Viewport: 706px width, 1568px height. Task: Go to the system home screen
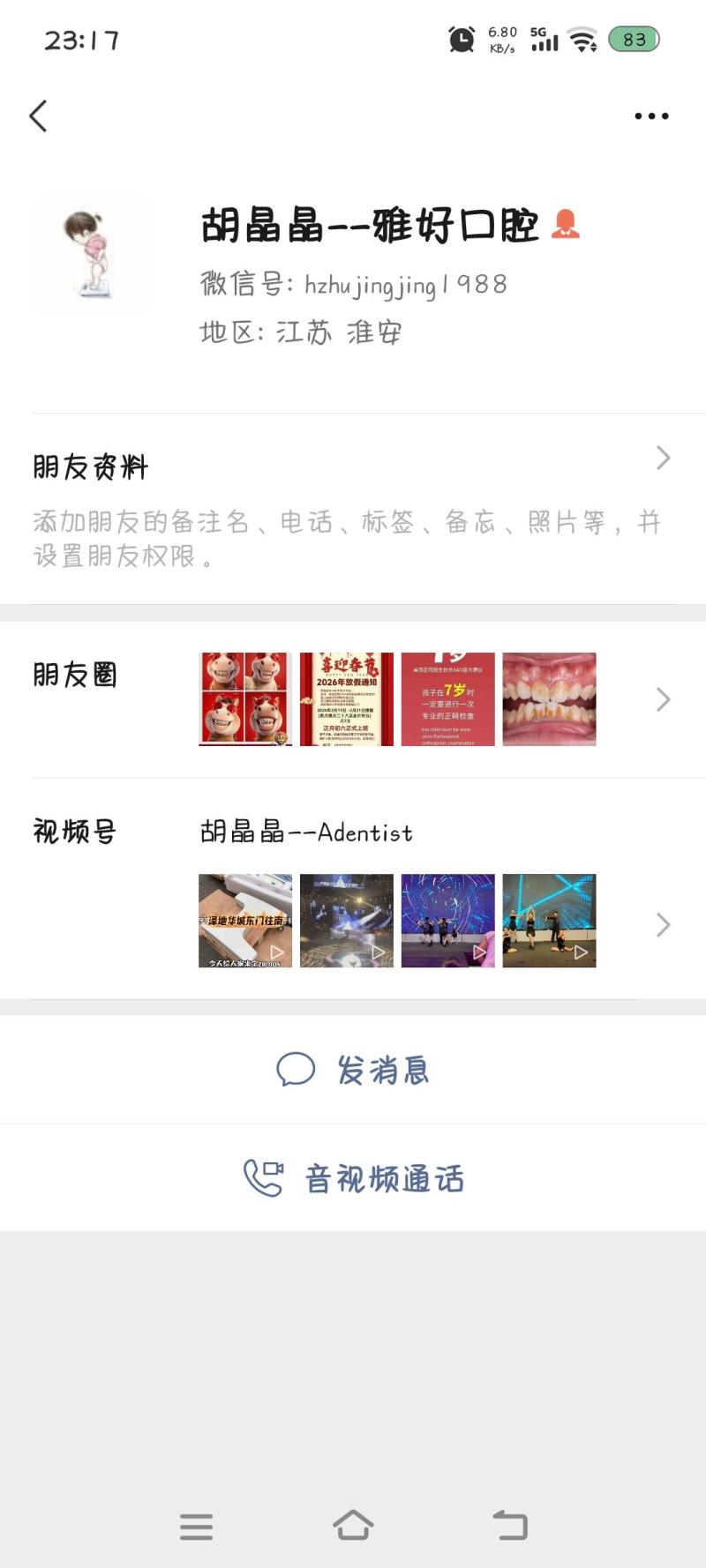click(x=353, y=1526)
